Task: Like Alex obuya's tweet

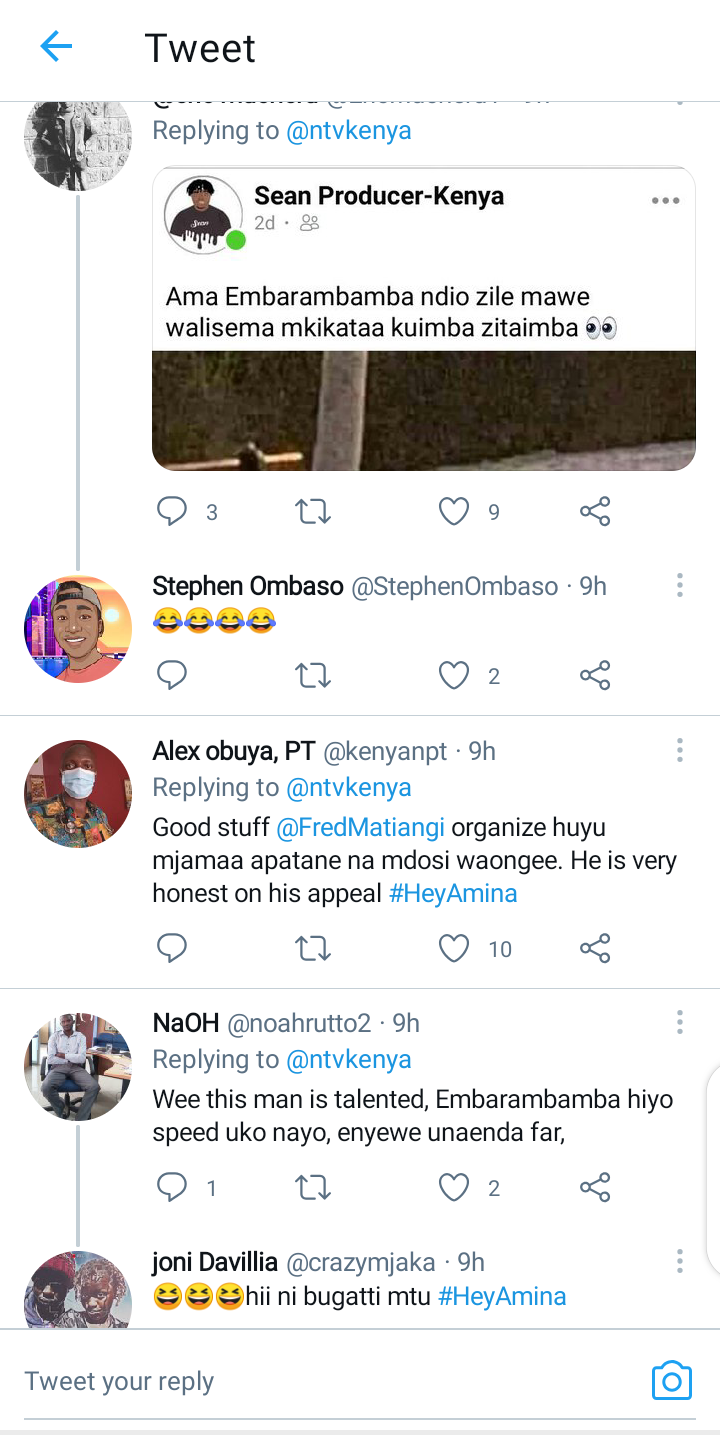Action: 454,948
